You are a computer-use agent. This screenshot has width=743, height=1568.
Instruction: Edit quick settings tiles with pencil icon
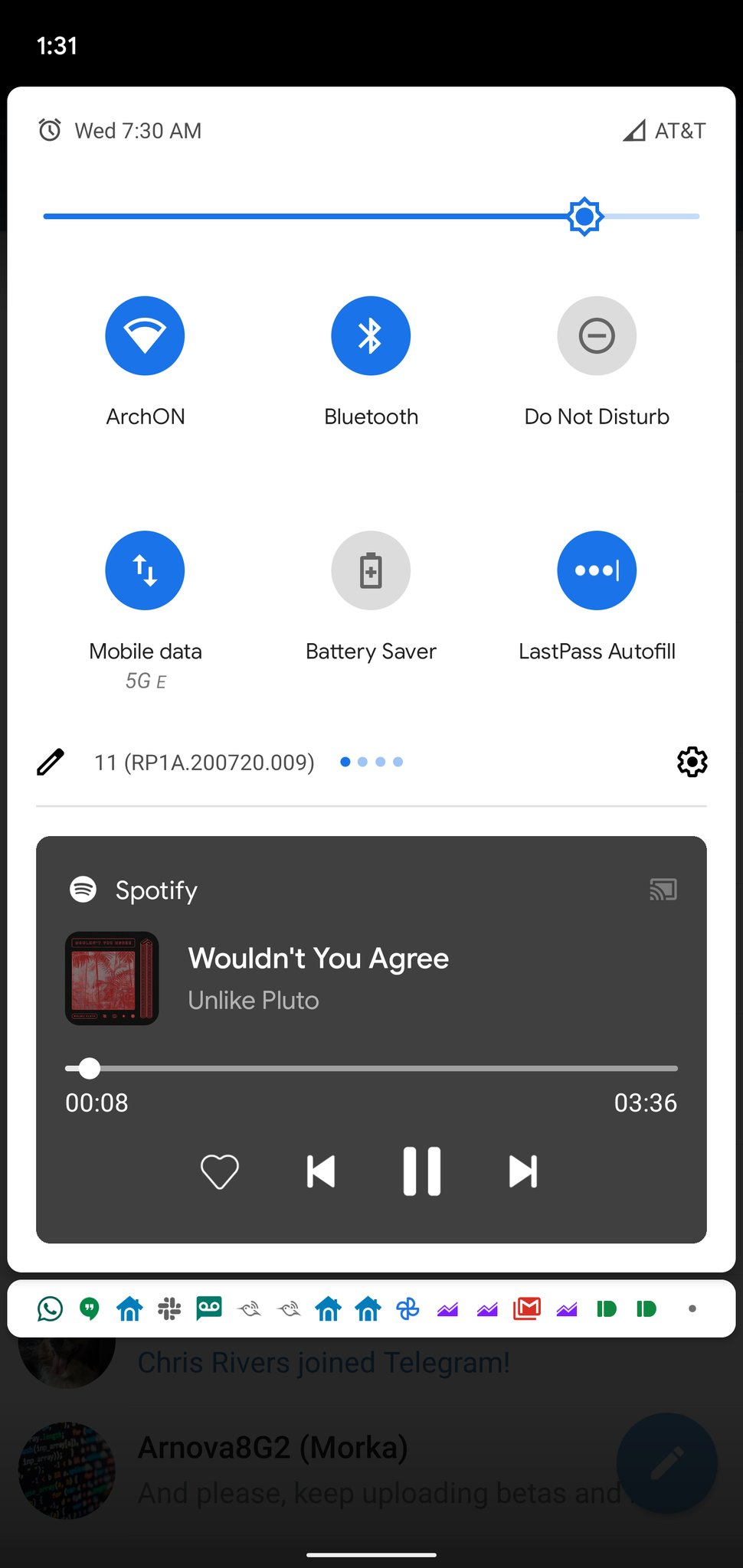[51, 762]
